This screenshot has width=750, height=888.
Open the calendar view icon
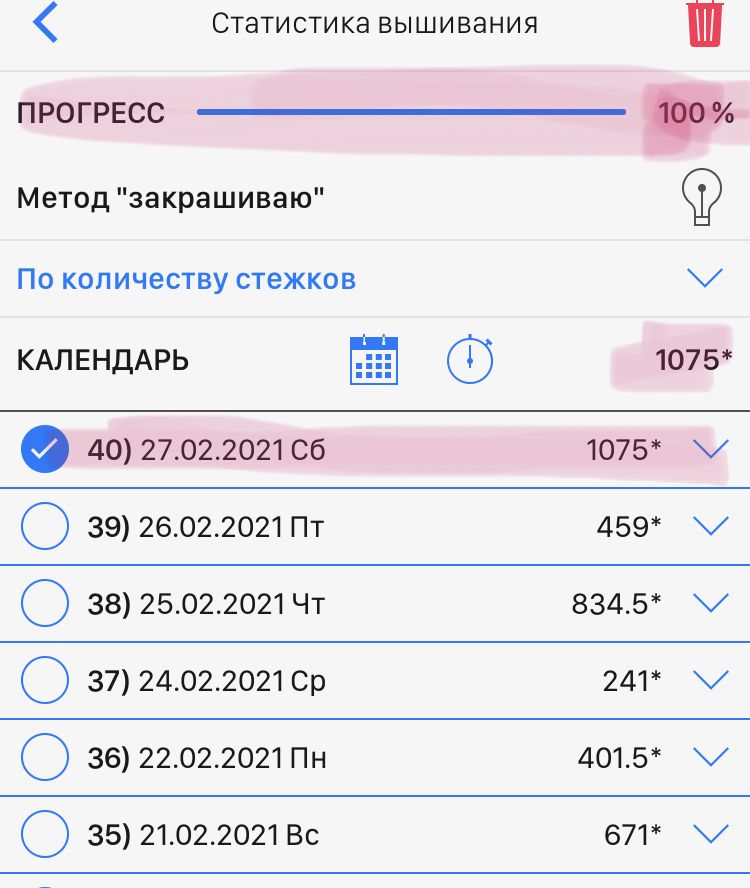374,360
